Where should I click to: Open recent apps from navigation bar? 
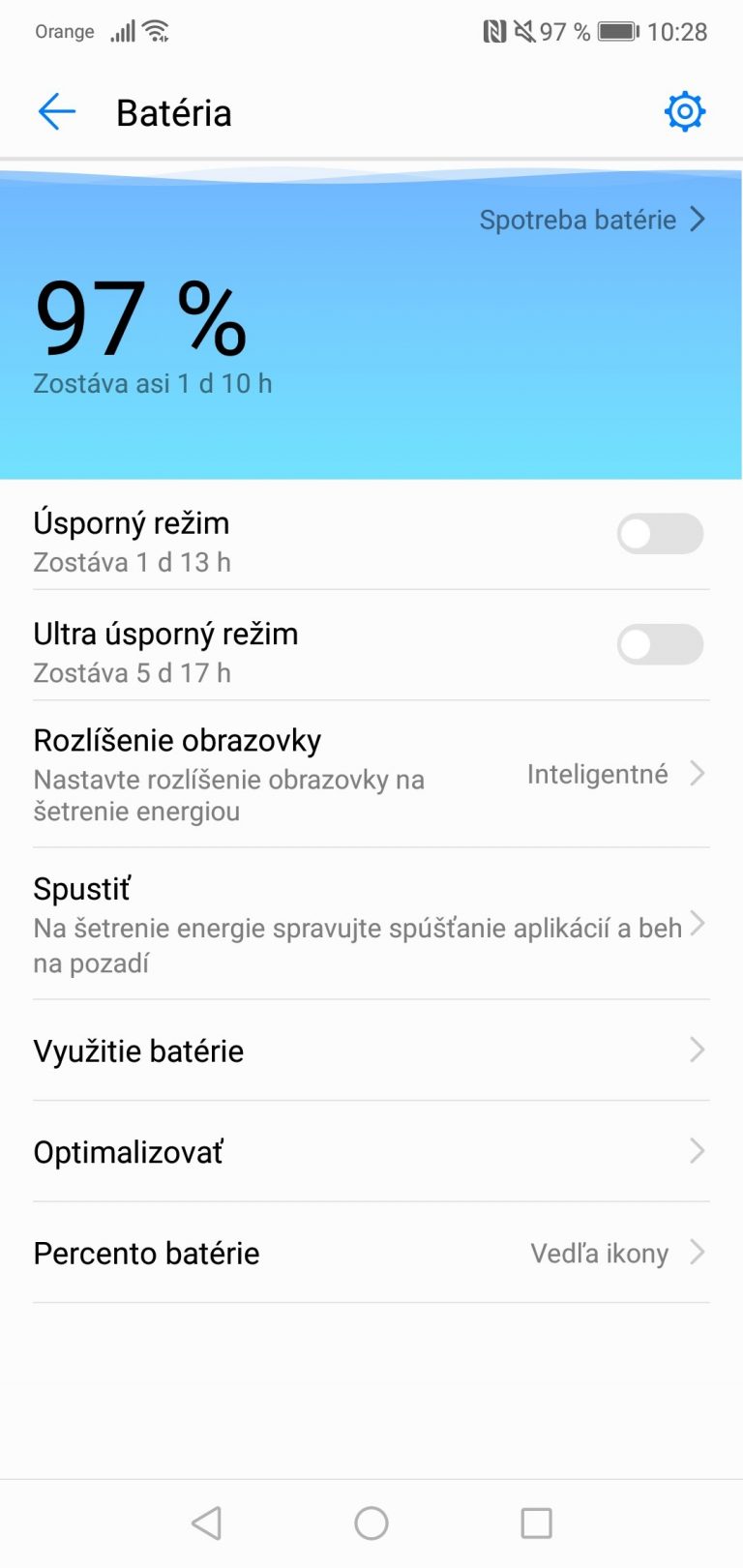click(x=536, y=1524)
